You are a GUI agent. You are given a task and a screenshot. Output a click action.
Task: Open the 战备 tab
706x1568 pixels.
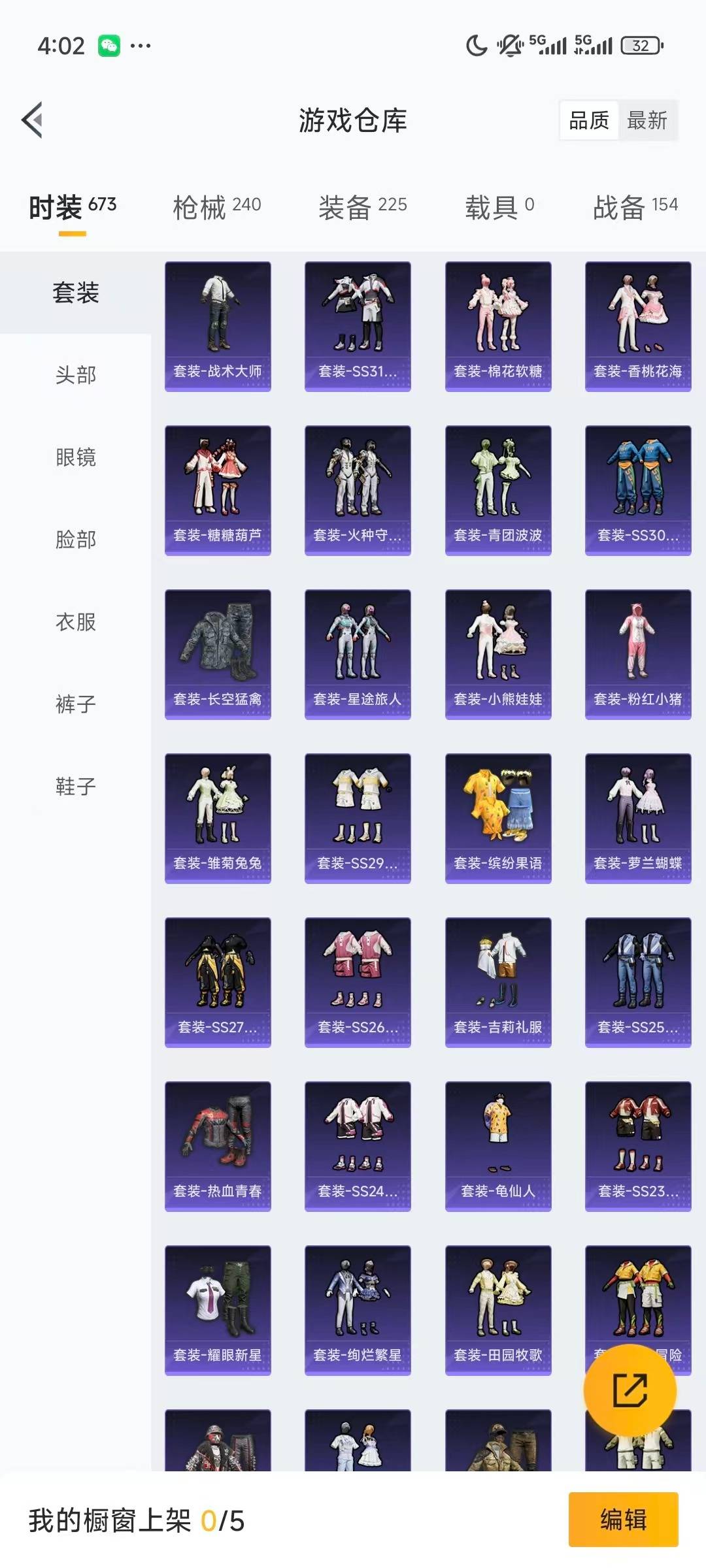coord(635,207)
